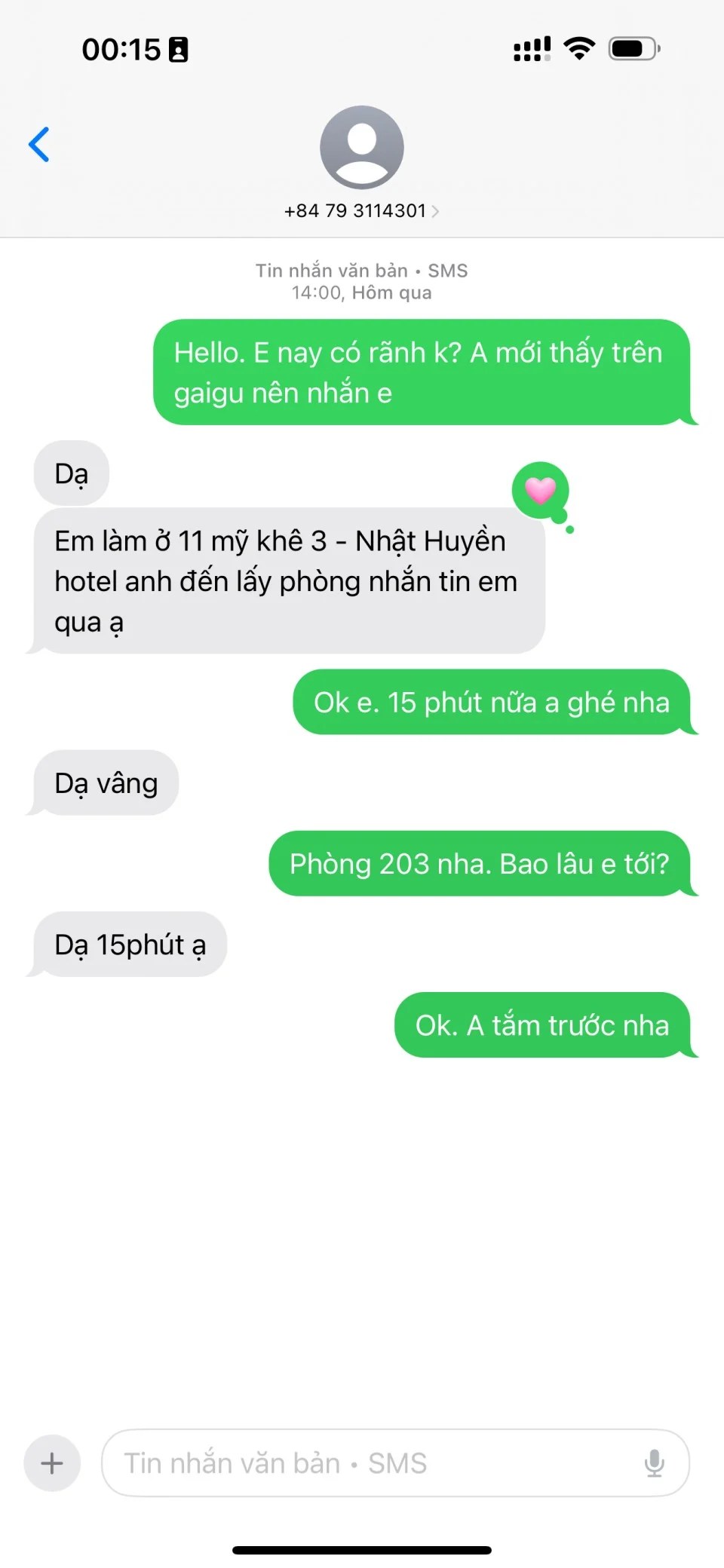
Task: Open the plus attachments menu
Action: 52,1463
